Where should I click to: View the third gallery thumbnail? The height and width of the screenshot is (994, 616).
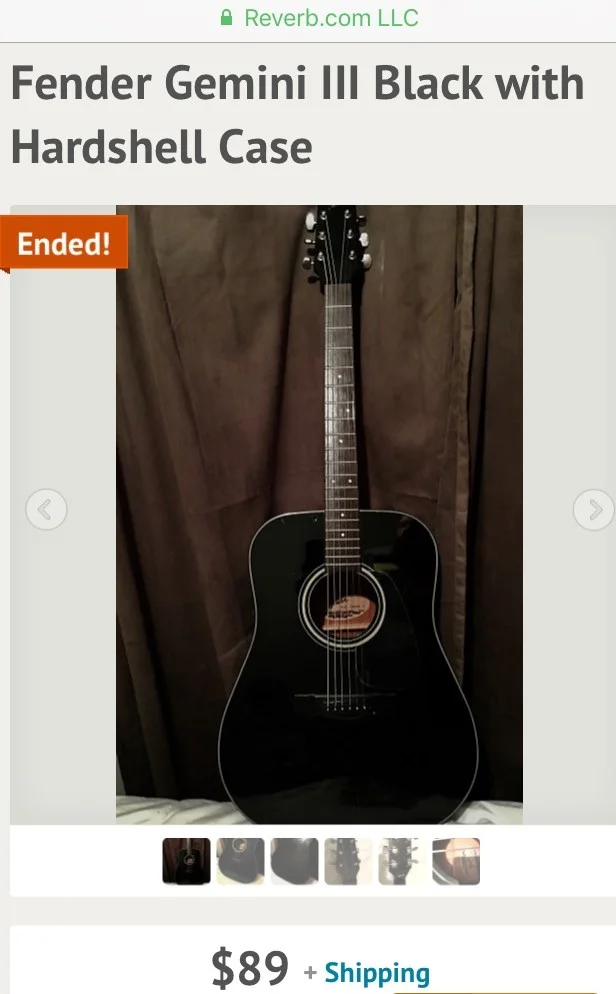coord(295,861)
